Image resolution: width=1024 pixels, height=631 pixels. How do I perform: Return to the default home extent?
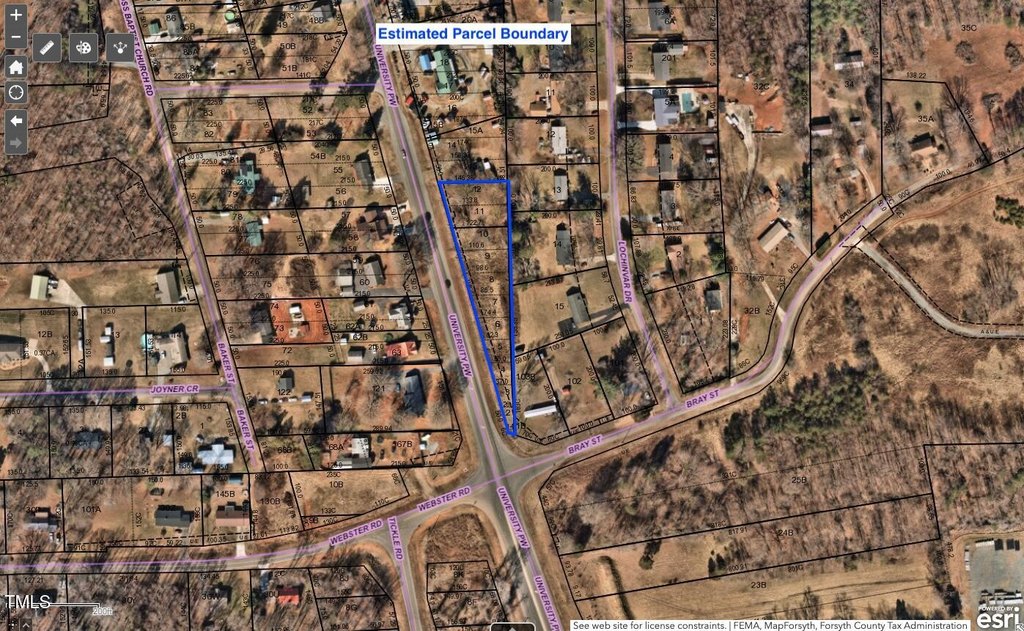16,67
